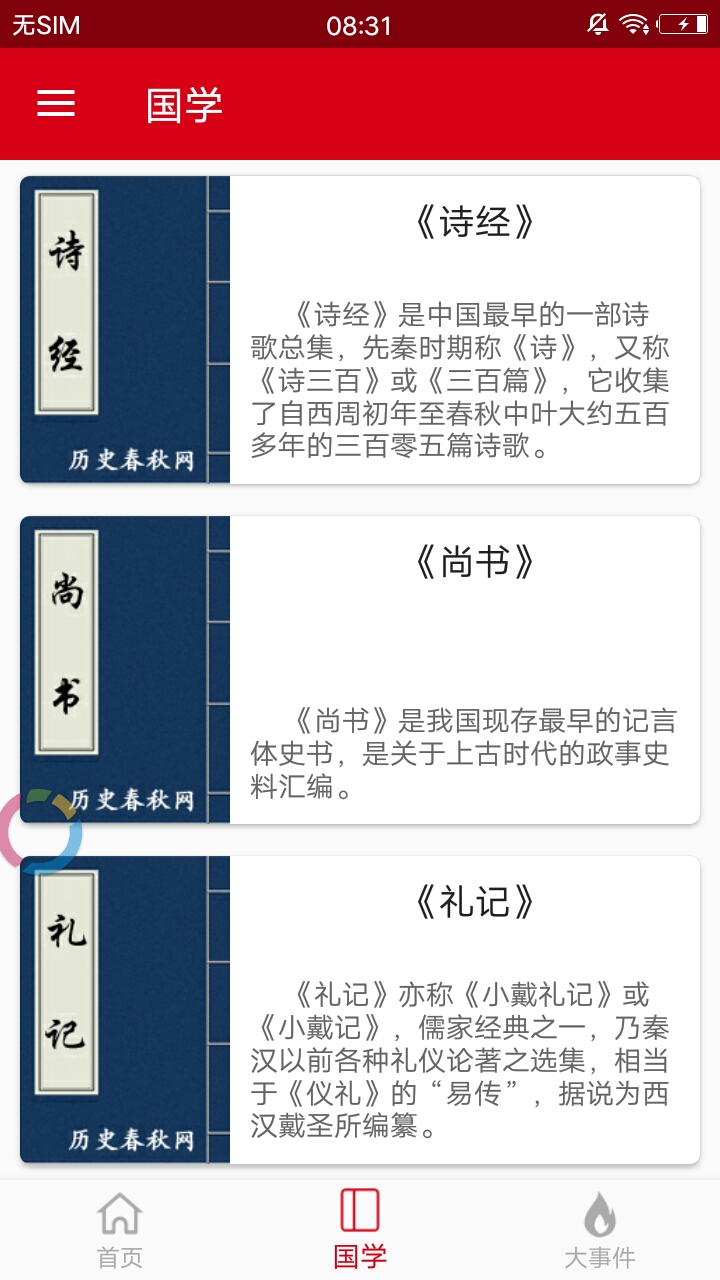Open the 《尚书》 card
The width and height of the screenshot is (720, 1280).
pos(360,670)
